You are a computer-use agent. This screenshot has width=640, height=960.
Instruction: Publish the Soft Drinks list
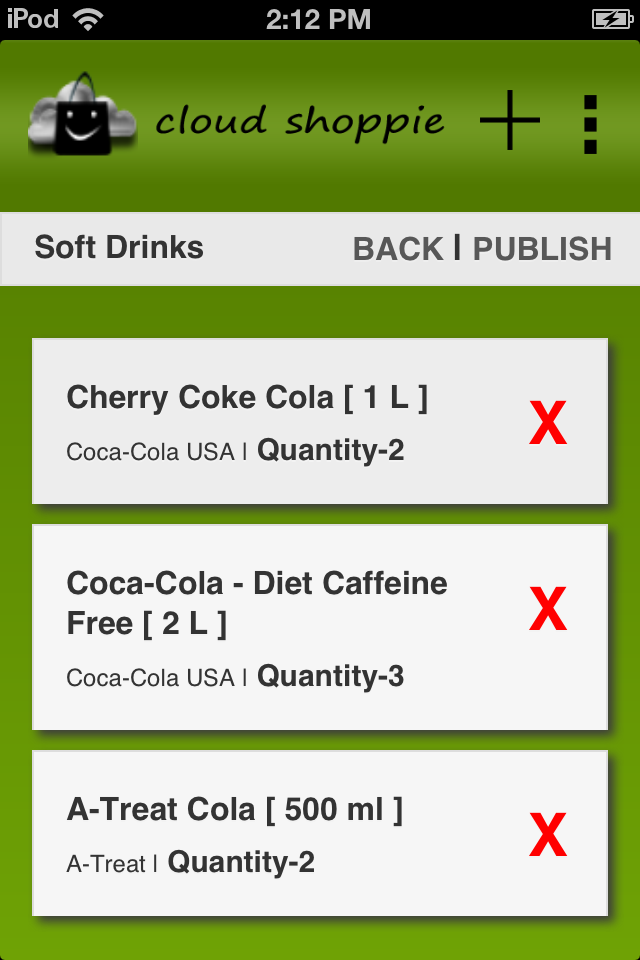click(x=542, y=249)
